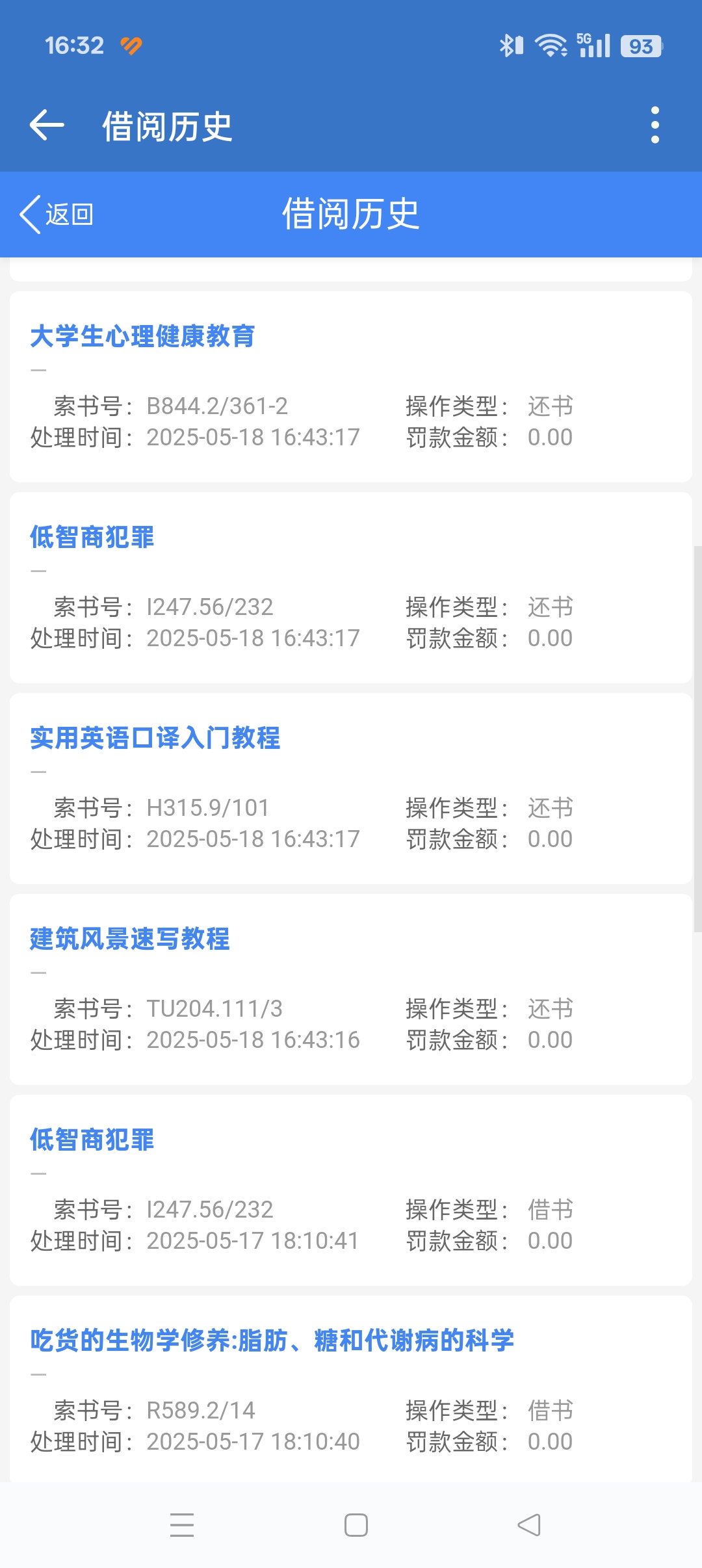The image size is (702, 1568).
Task: Open the system recent apps view
Action: (182, 1525)
